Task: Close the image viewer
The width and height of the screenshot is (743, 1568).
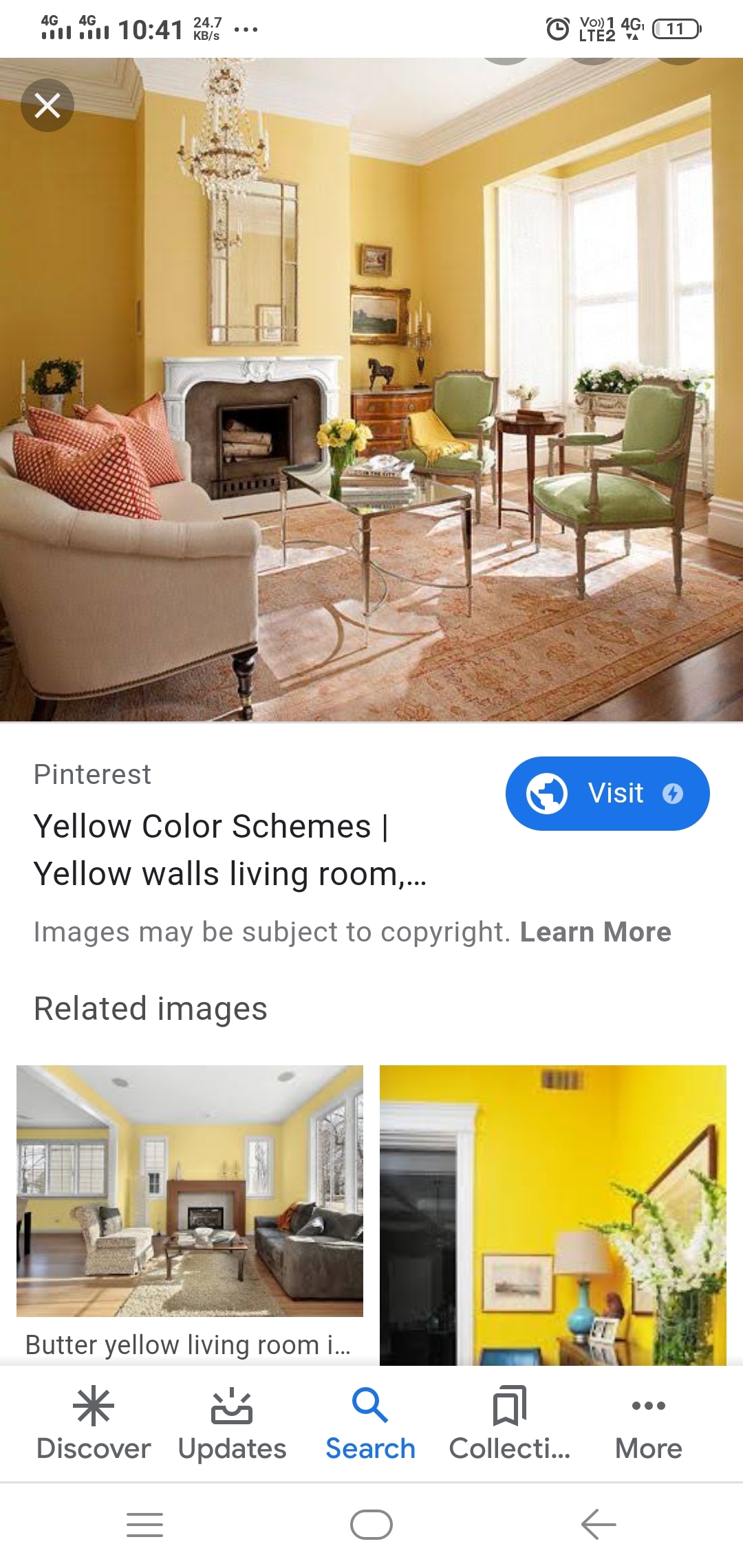Action: (47, 105)
